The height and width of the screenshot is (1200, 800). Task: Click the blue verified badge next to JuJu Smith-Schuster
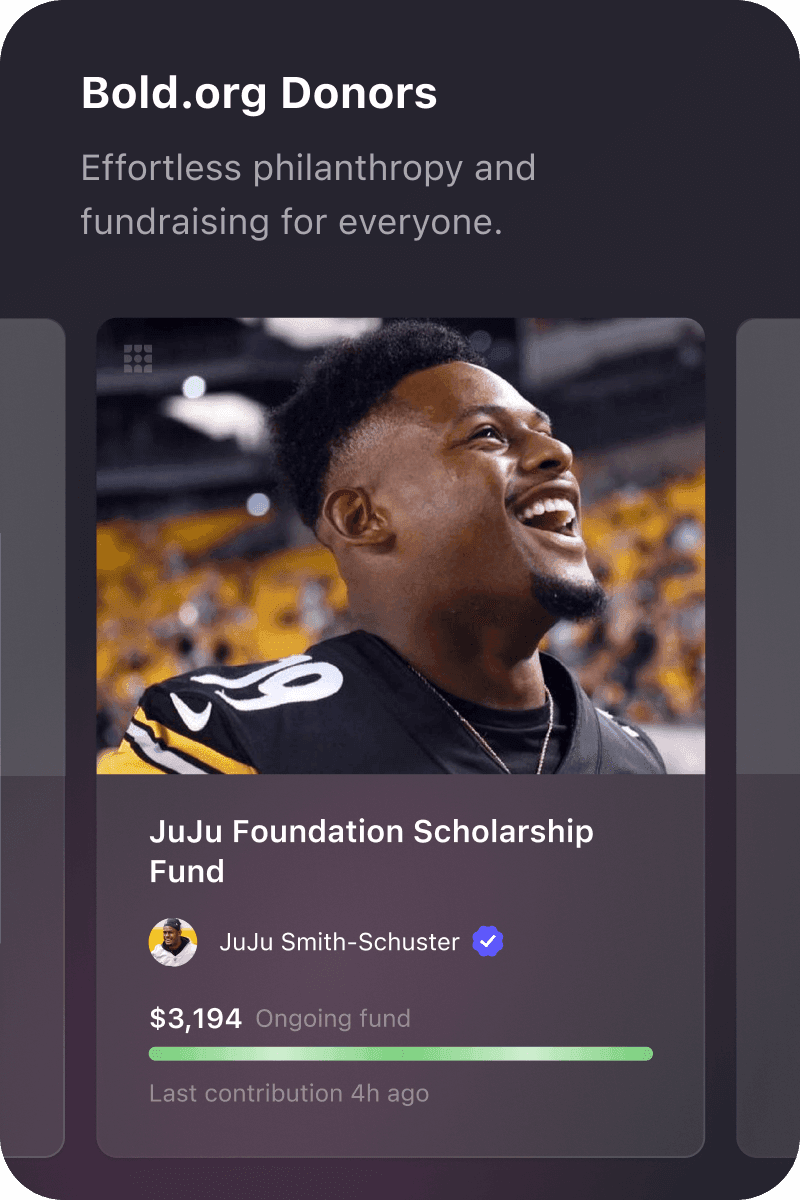487,941
